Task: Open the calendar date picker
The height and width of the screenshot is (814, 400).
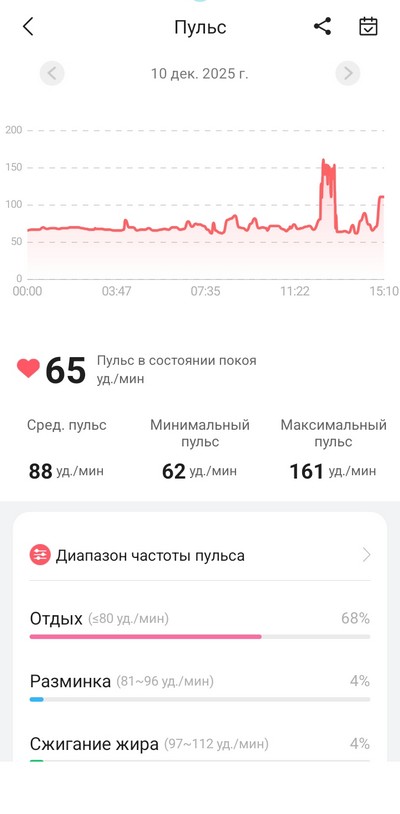Action: (x=368, y=26)
